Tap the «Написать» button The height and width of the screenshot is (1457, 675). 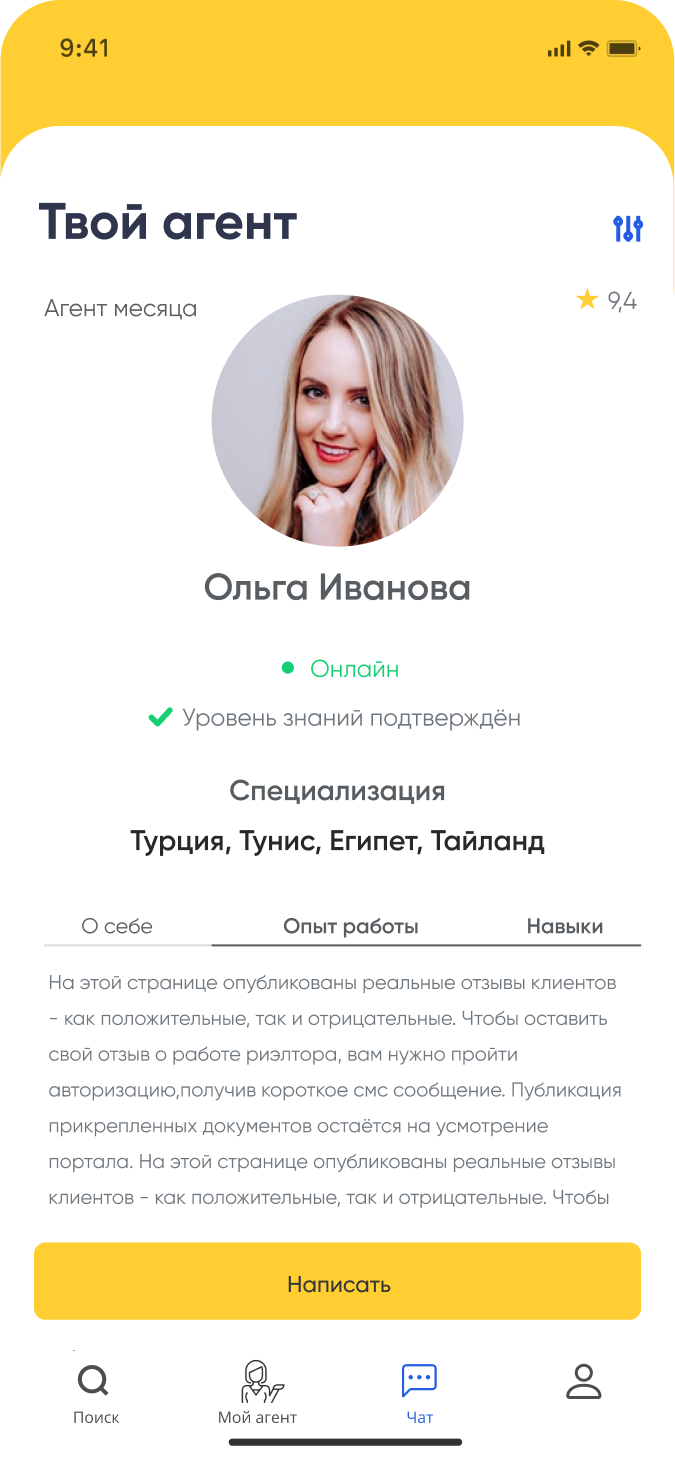click(338, 1283)
